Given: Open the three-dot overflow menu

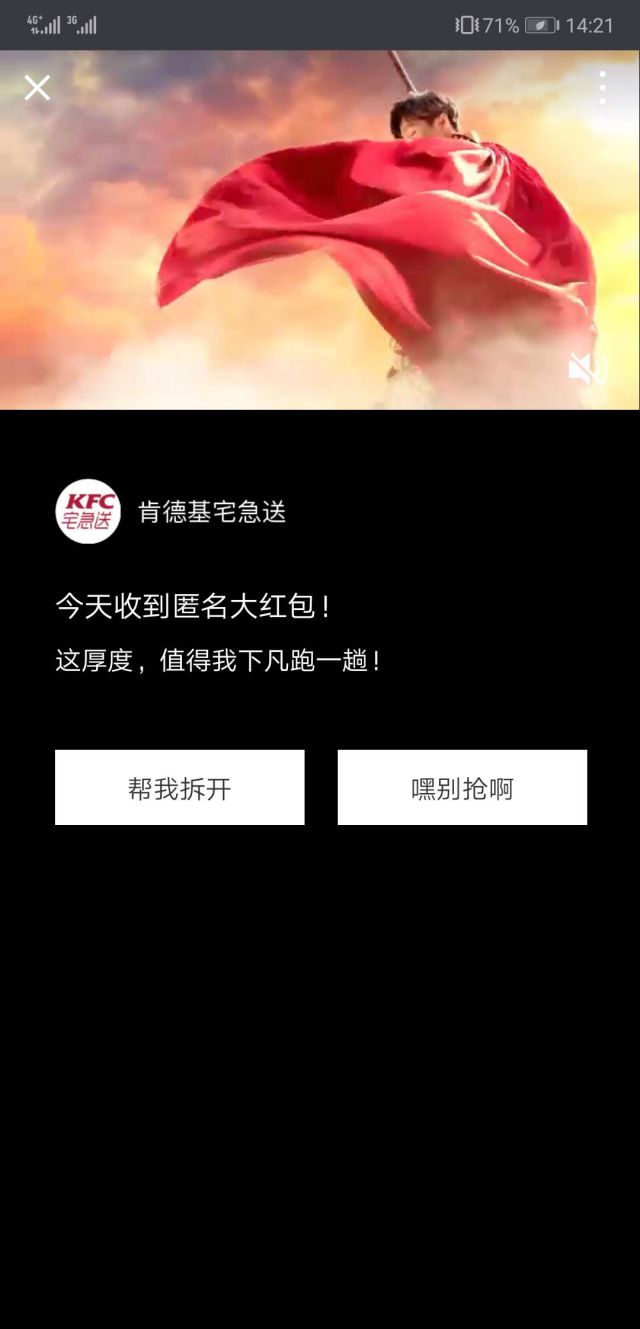Looking at the screenshot, I should [x=602, y=88].
